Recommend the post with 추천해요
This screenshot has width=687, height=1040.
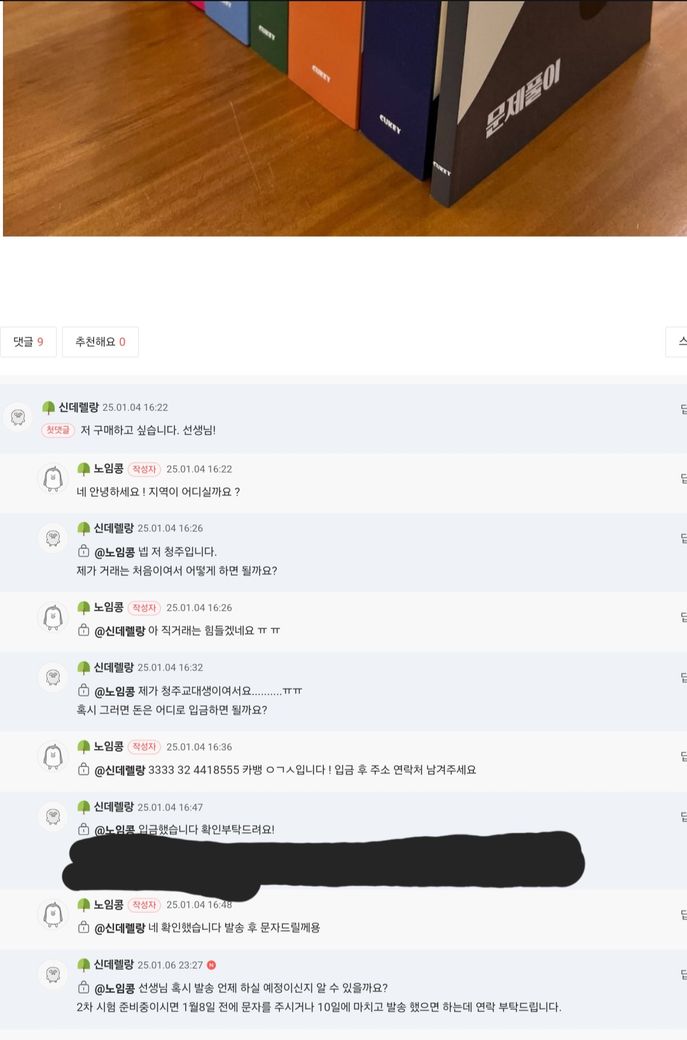click(100, 342)
